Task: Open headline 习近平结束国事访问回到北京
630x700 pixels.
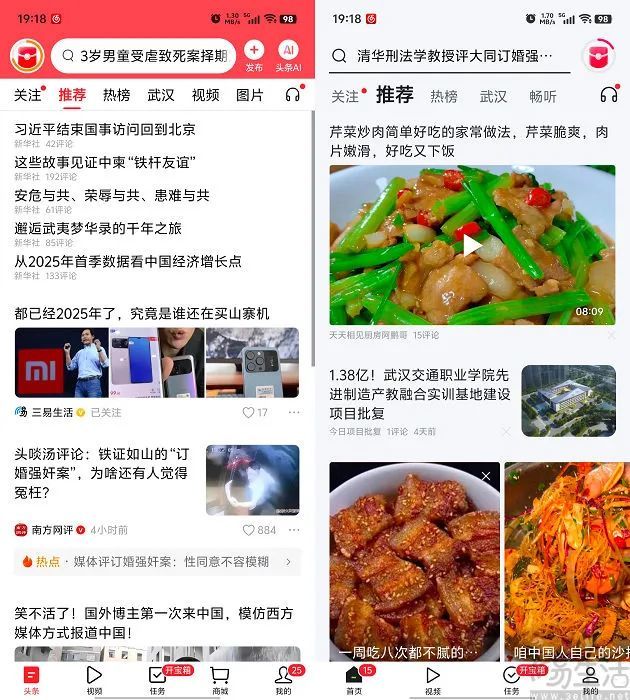Action: [105, 129]
